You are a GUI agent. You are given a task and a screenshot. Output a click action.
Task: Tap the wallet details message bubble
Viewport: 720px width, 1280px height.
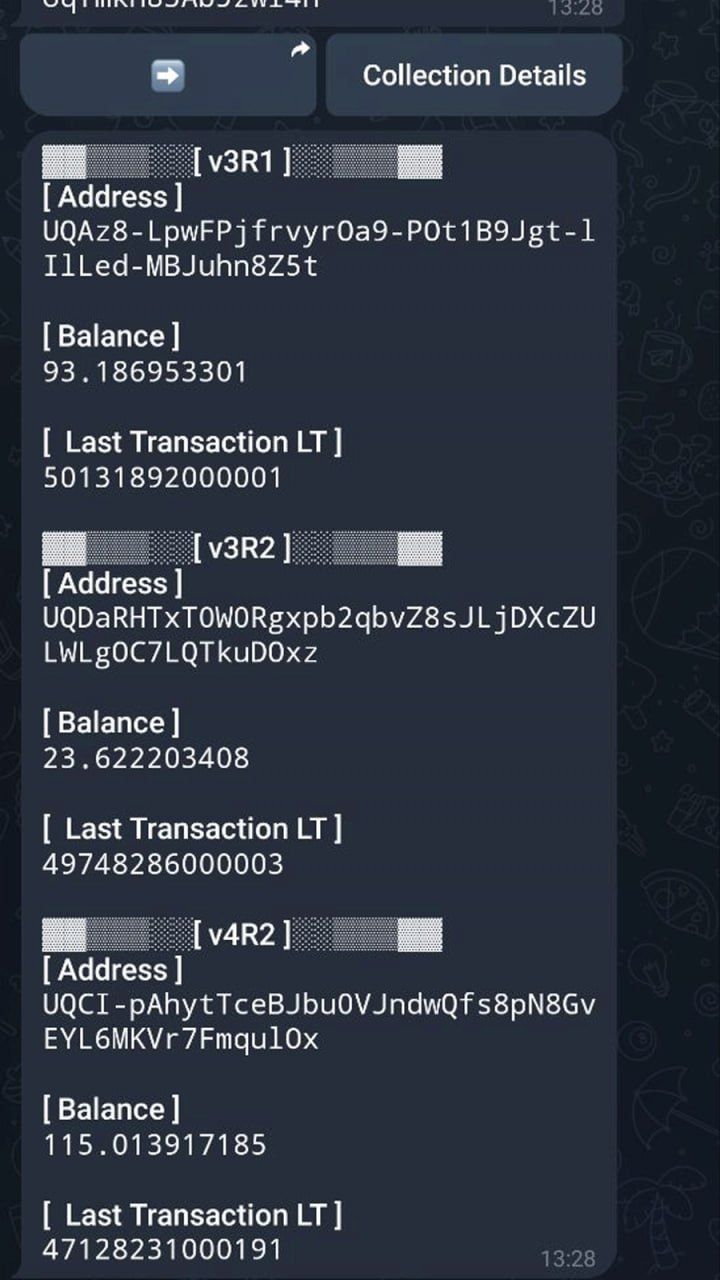(x=320, y=700)
